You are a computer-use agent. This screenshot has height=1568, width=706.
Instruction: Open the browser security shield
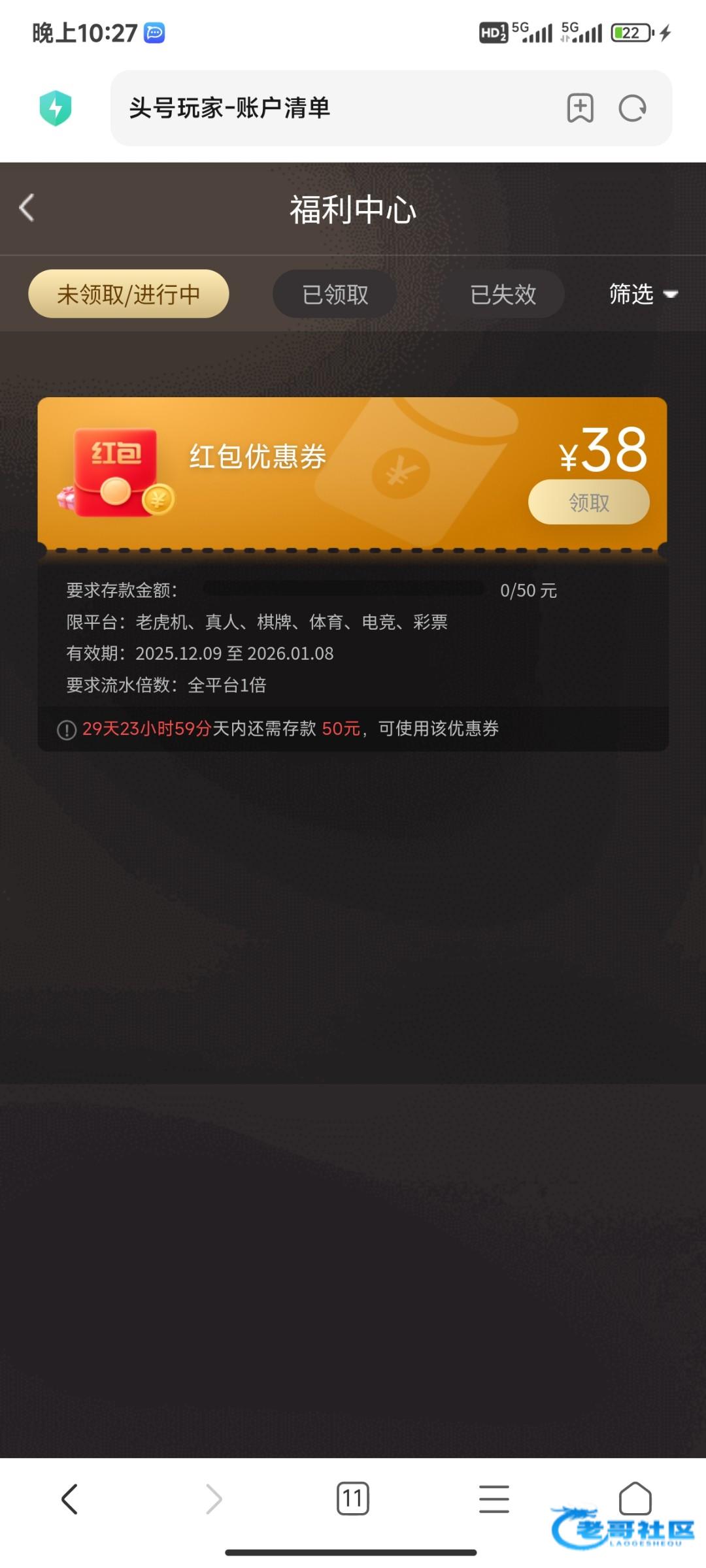coord(56,108)
